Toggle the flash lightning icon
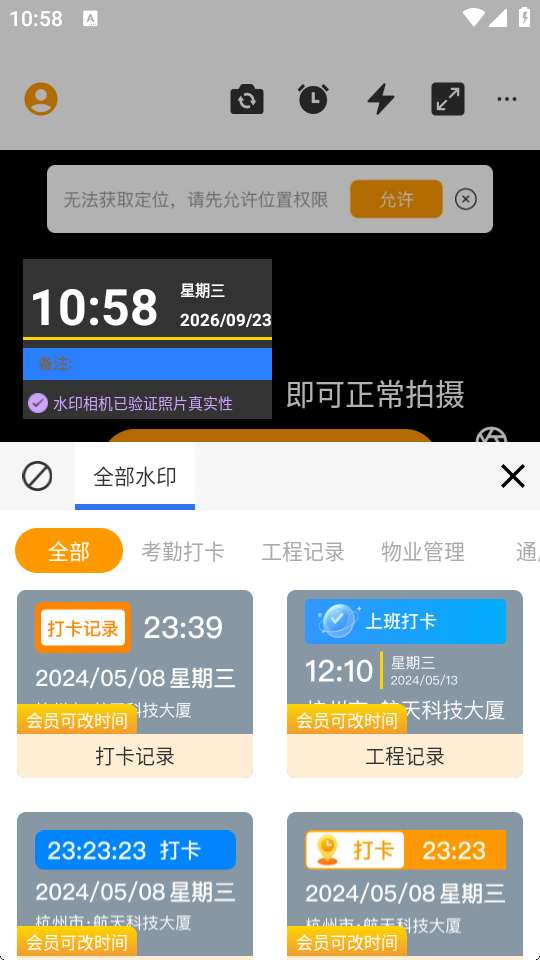Image resolution: width=540 pixels, height=960 pixels. point(380,99)
